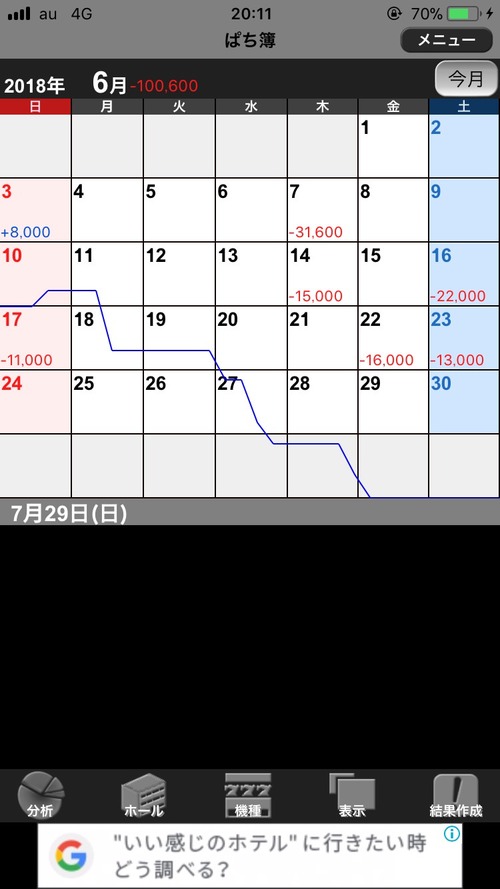
Task: Select June 17 with -11,000
Action: click(35, 338)
